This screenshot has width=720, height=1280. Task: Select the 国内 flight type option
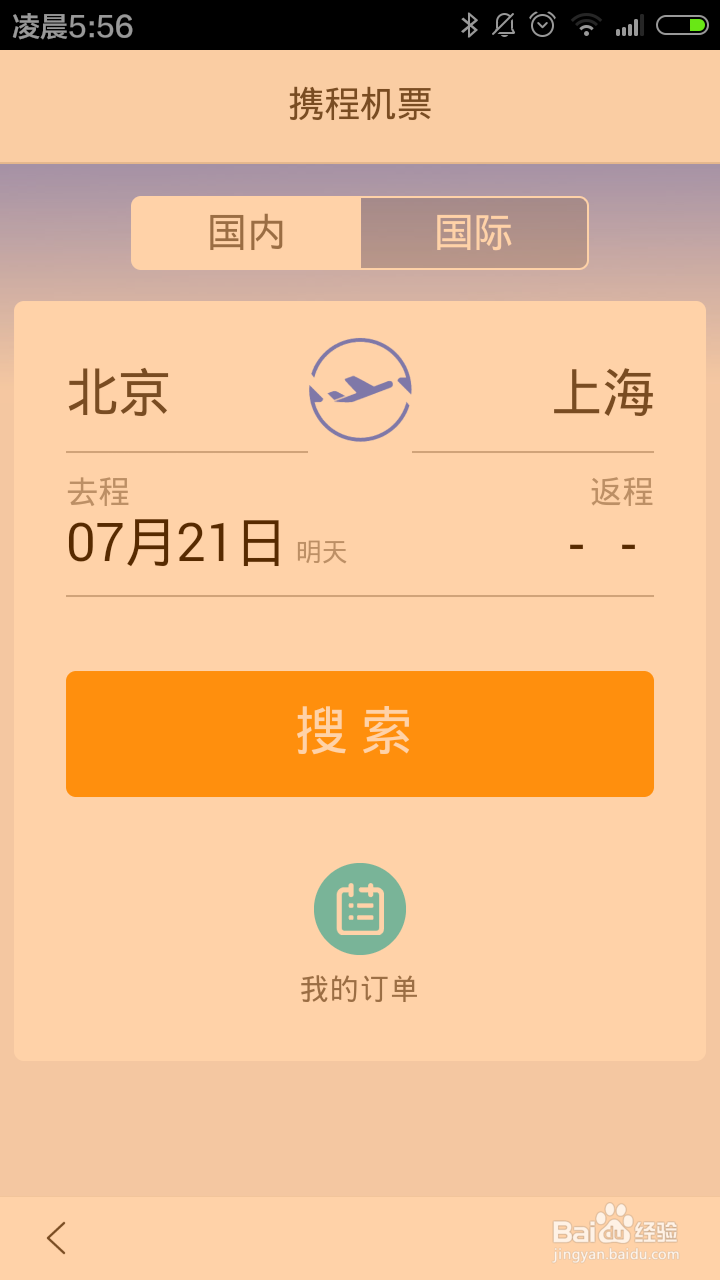coord(246,233)
